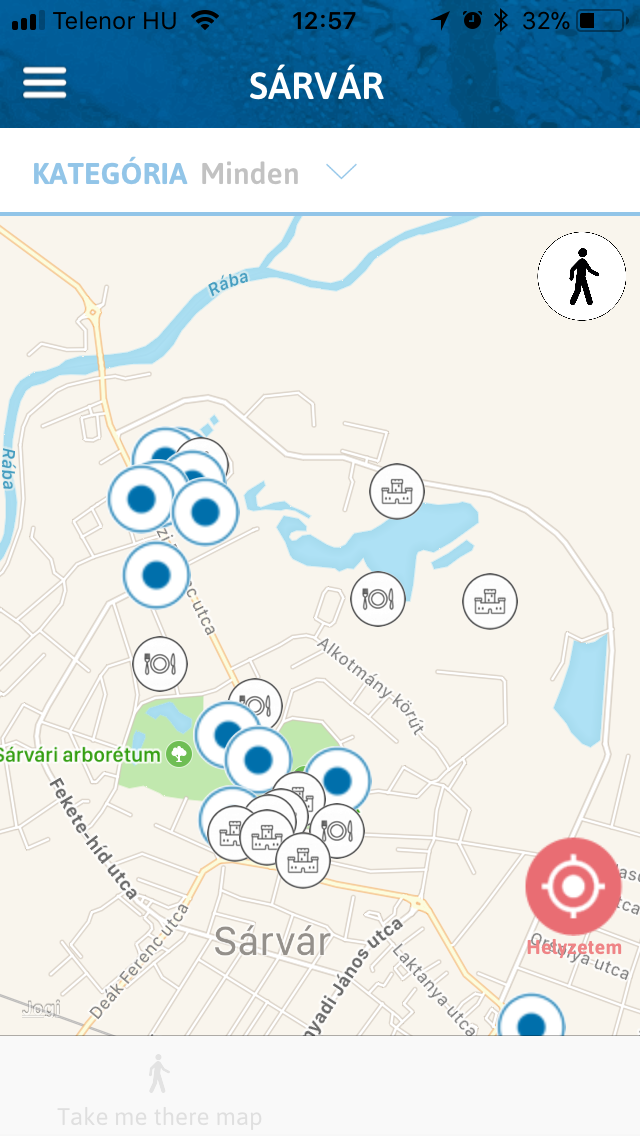The height and width of the screenshot is (1136, 640).
Task: Select the castle marker east of the lake
Action: point(490,601)
